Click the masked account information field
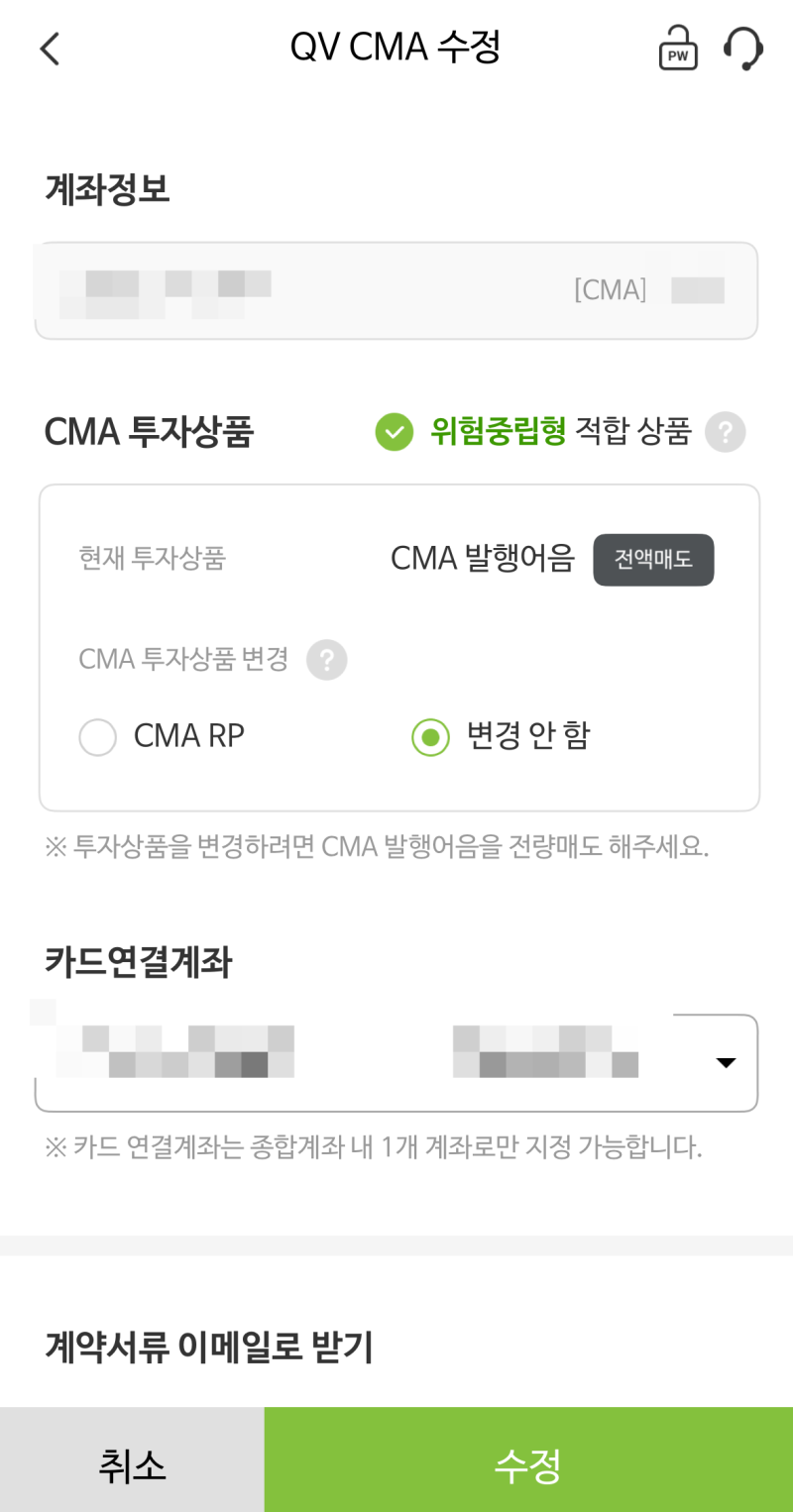This screenshot has width=793, height=1512. point(396,290)
